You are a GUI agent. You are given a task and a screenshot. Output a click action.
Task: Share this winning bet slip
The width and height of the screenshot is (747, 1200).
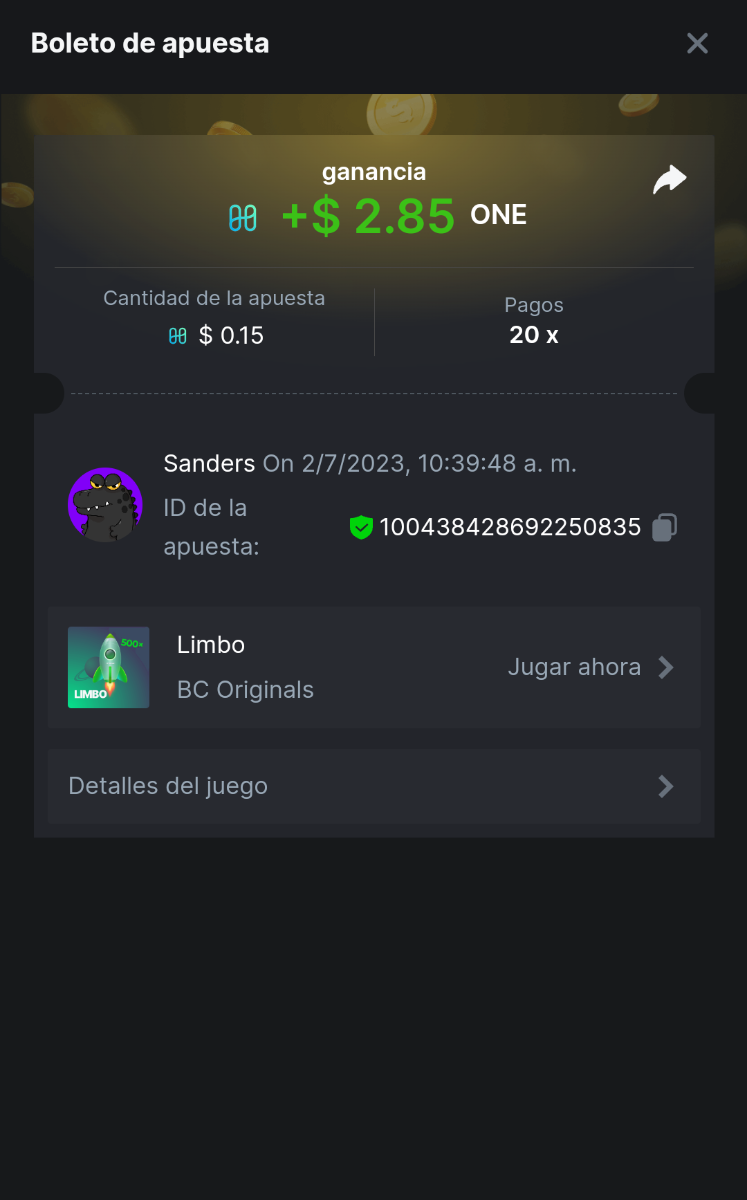pyautogui.click(x=669, y=180)
